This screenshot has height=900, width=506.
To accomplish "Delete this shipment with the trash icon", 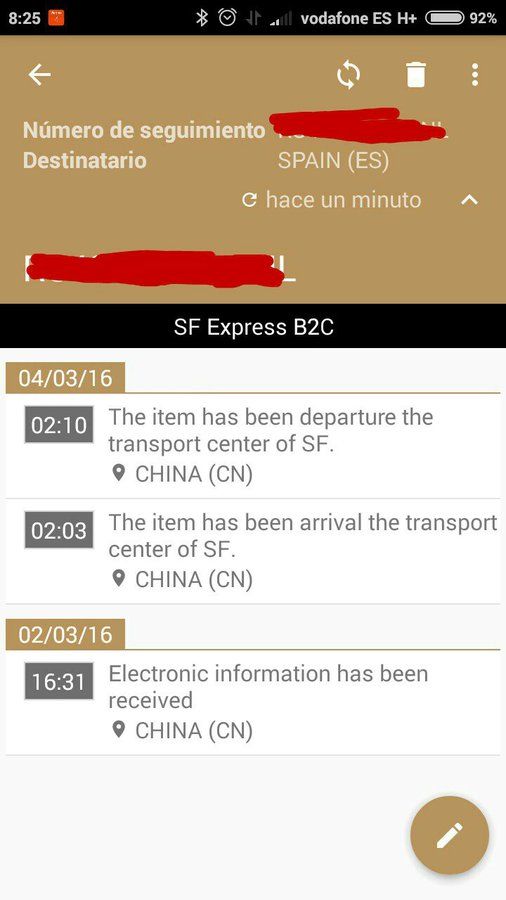I will [x=416, y=75].
